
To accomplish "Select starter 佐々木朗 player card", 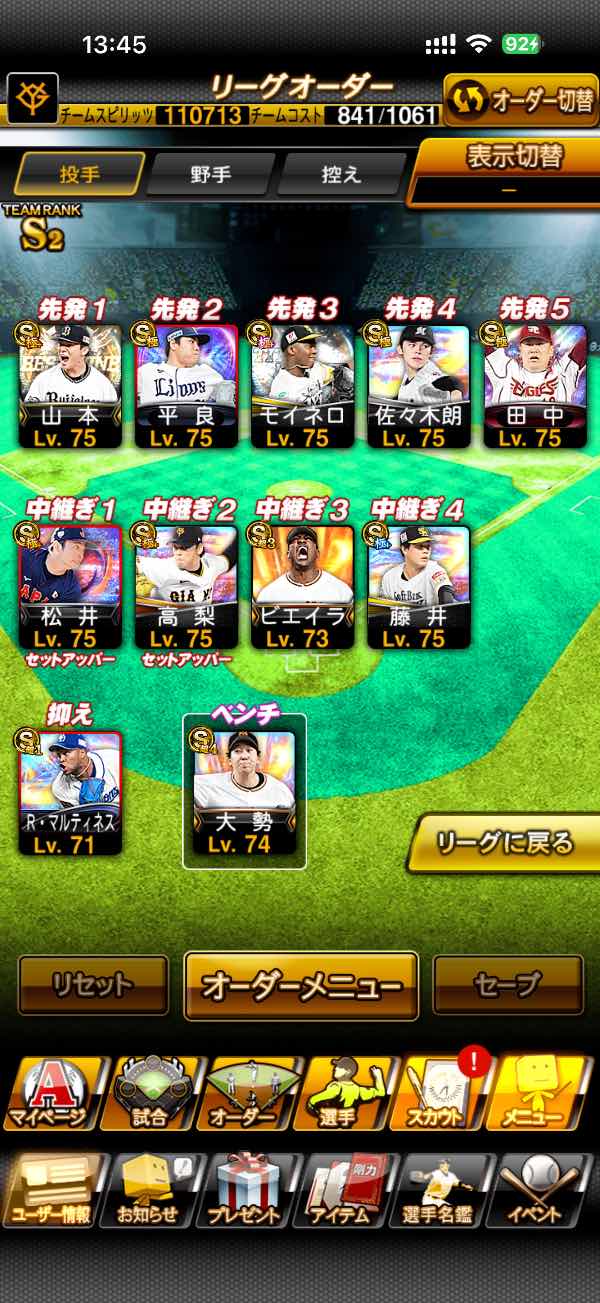I will [419, 386].
